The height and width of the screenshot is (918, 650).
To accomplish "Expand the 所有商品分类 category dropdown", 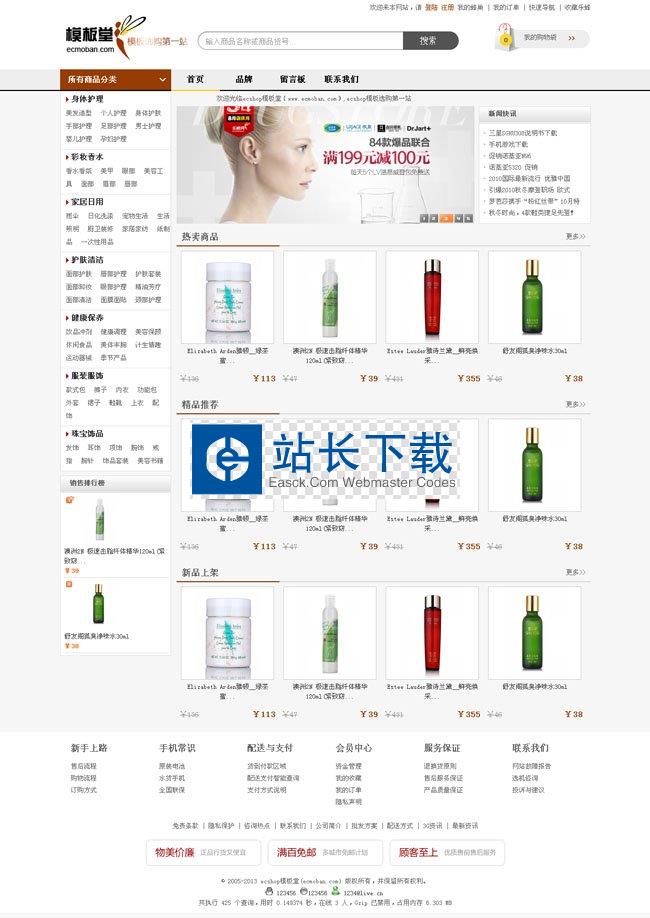I will click(115, 79).
